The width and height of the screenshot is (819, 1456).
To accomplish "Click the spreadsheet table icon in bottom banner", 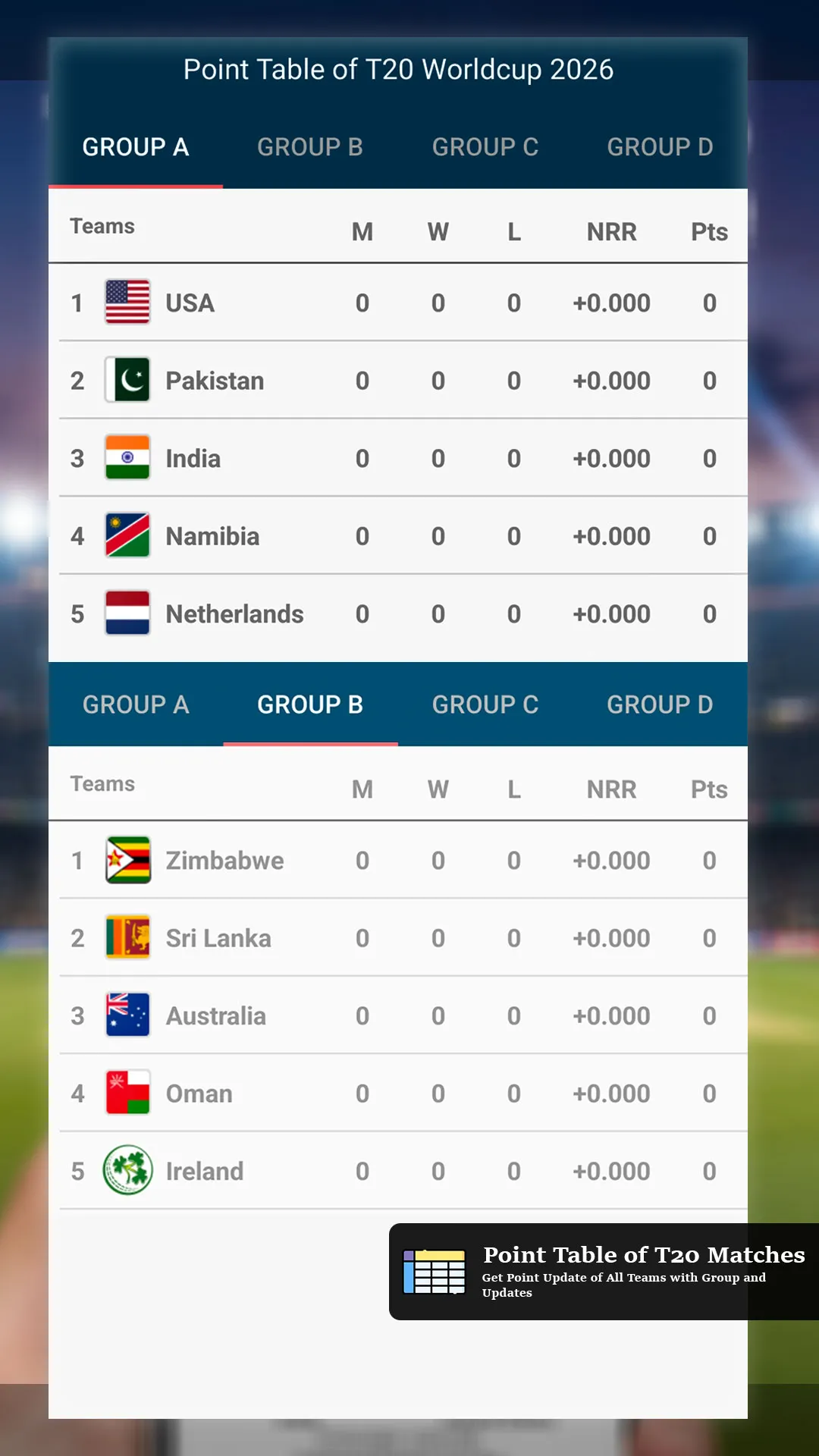I will [x=435, y=1272].
